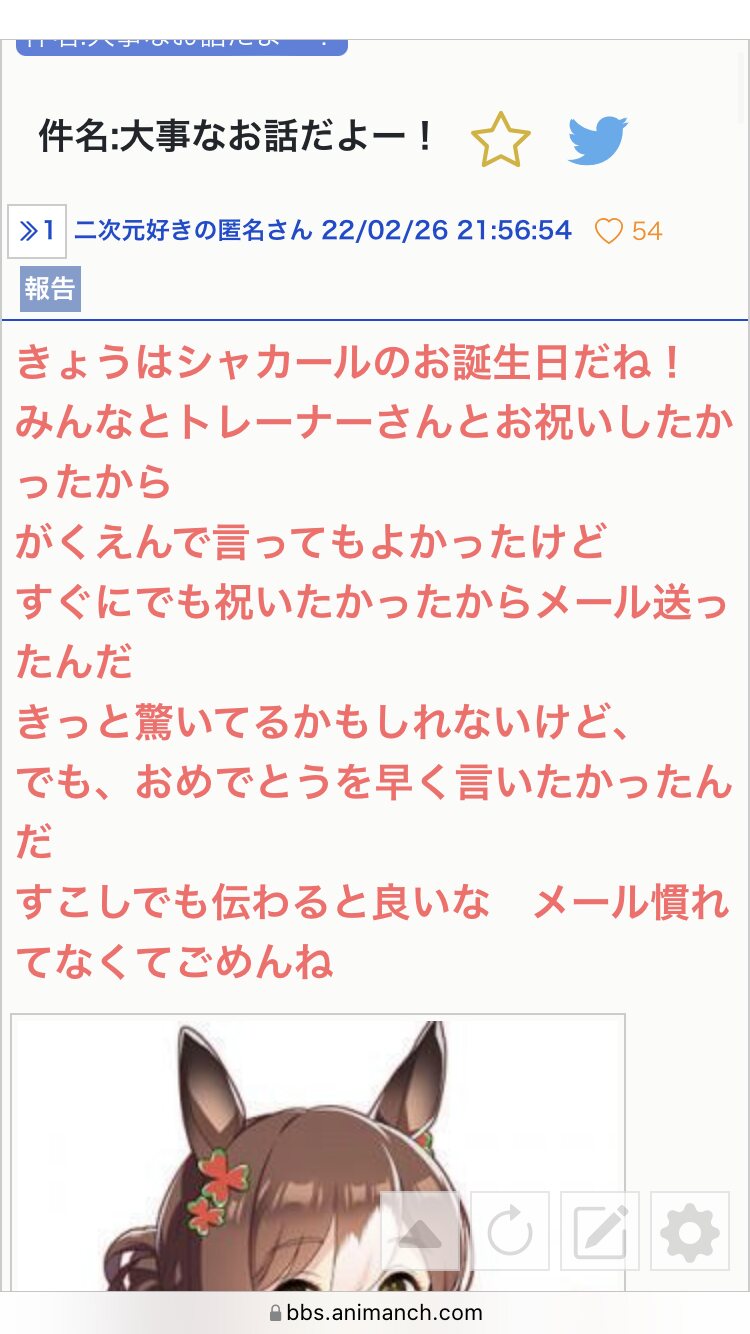Favorite this thread with the star icon
Screen dimensions: 750x1334
click(500, 139)
